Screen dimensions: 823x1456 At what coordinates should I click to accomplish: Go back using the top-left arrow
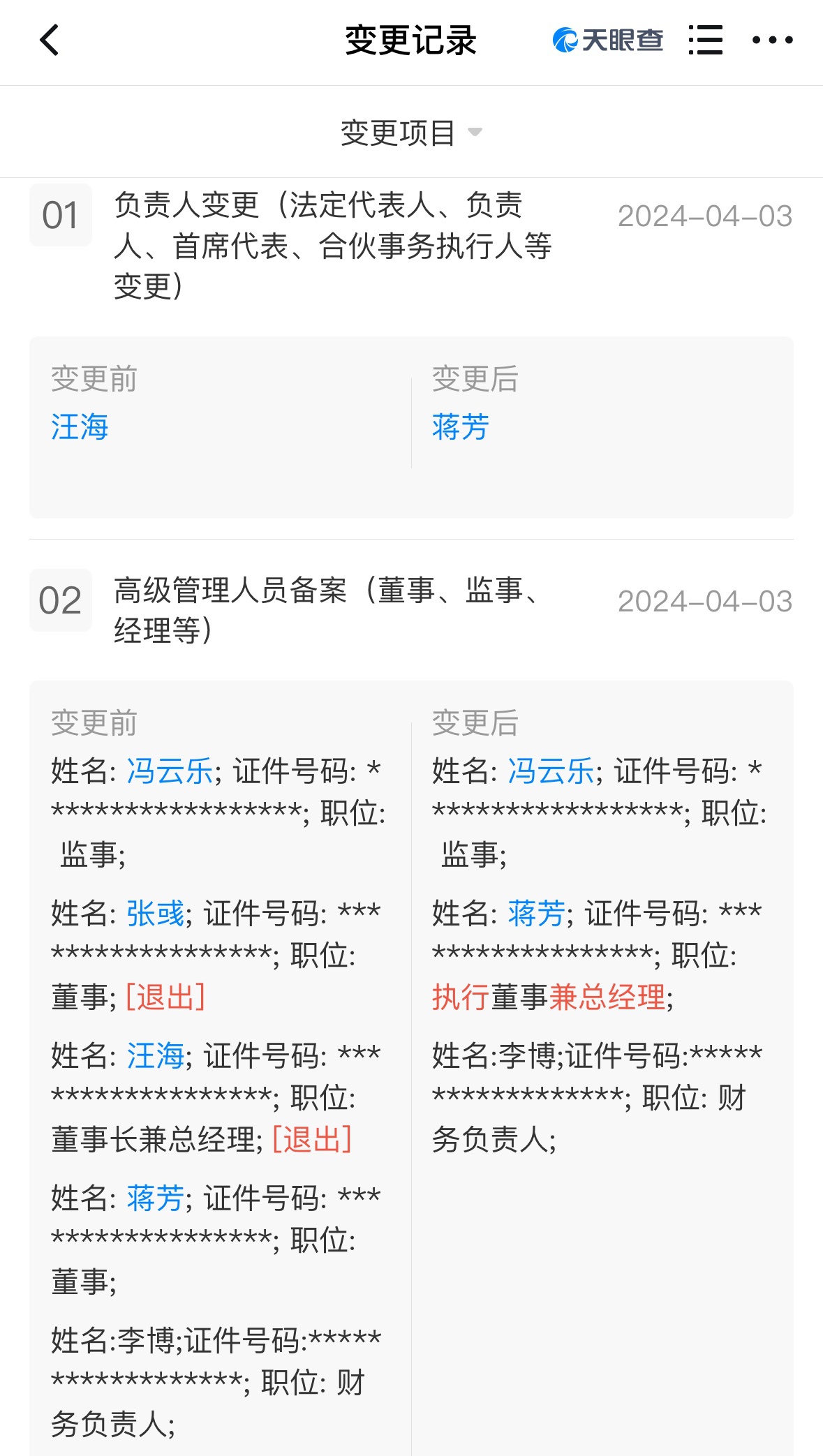pos(49,40)
